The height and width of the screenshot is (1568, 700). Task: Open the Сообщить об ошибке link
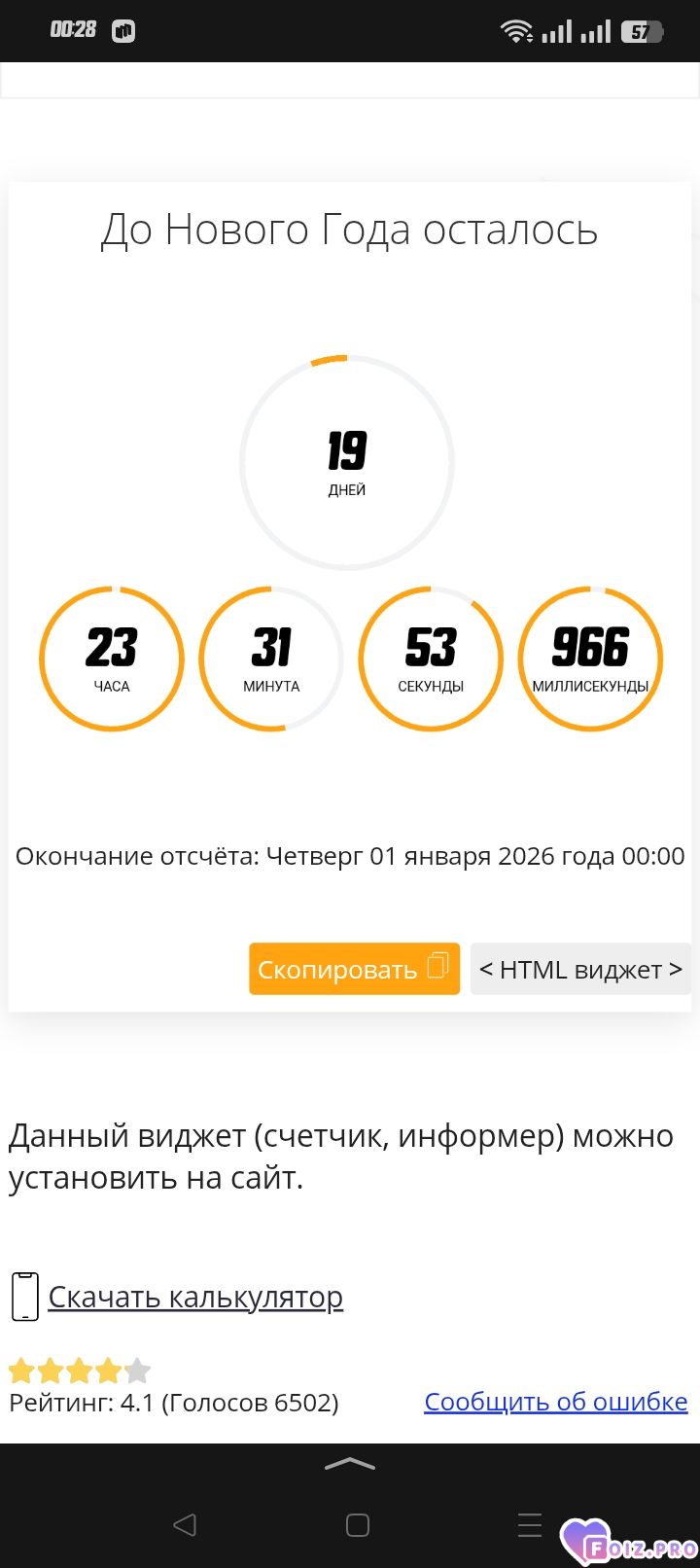[x=556, y=1402]
